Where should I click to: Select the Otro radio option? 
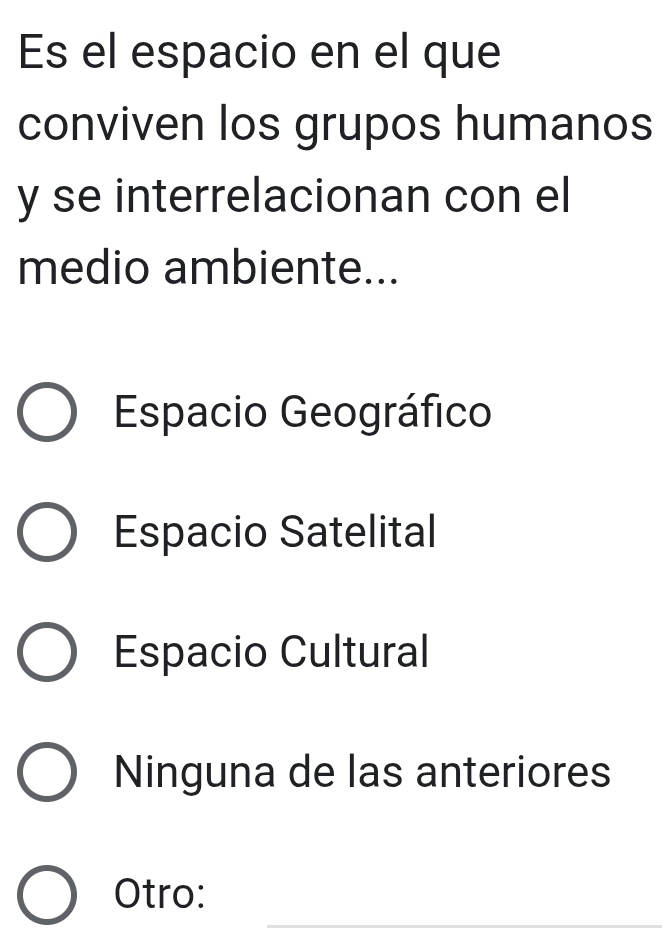click(x=46, y=893)
